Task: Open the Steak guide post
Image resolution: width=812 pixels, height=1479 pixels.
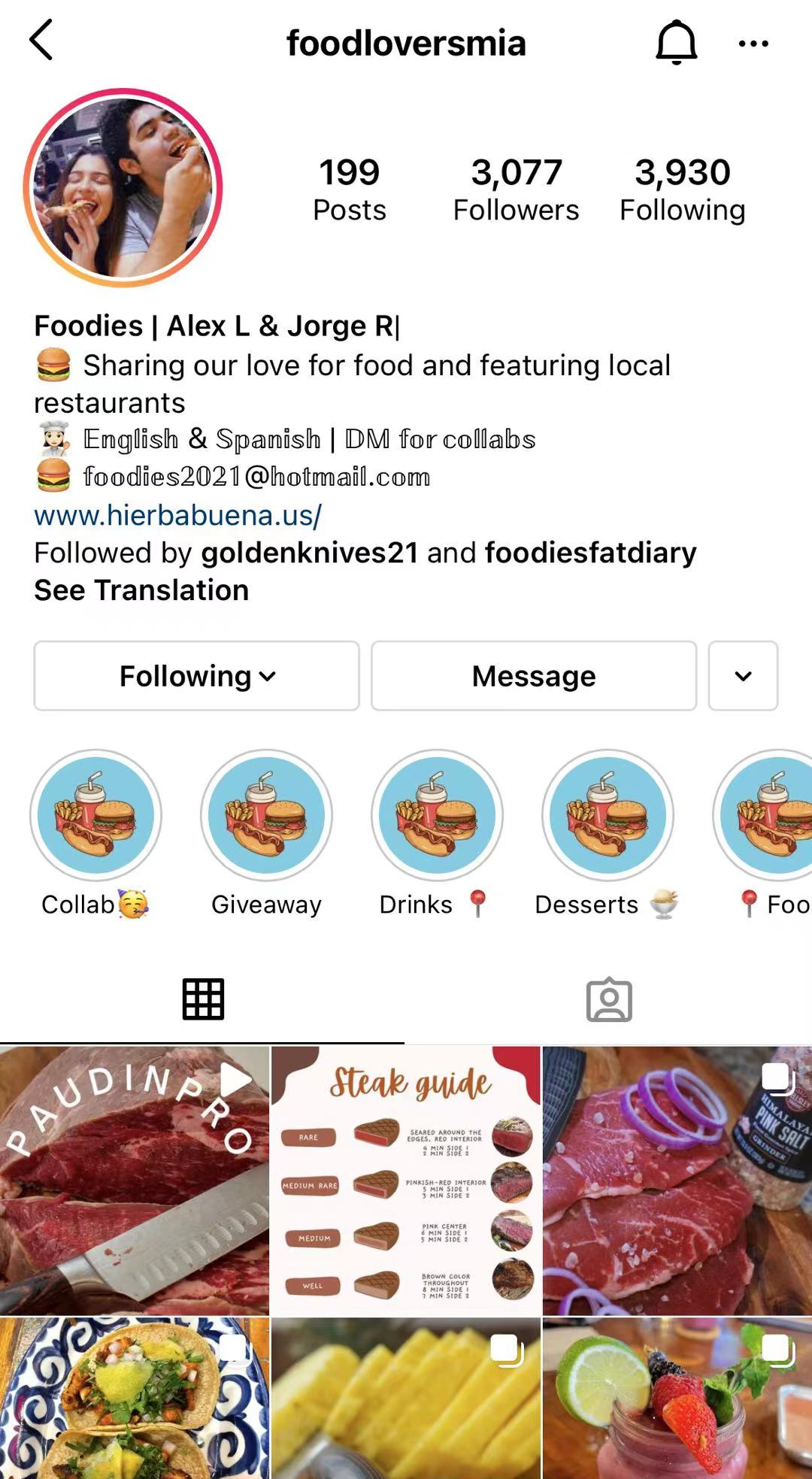Action: 406,1180
